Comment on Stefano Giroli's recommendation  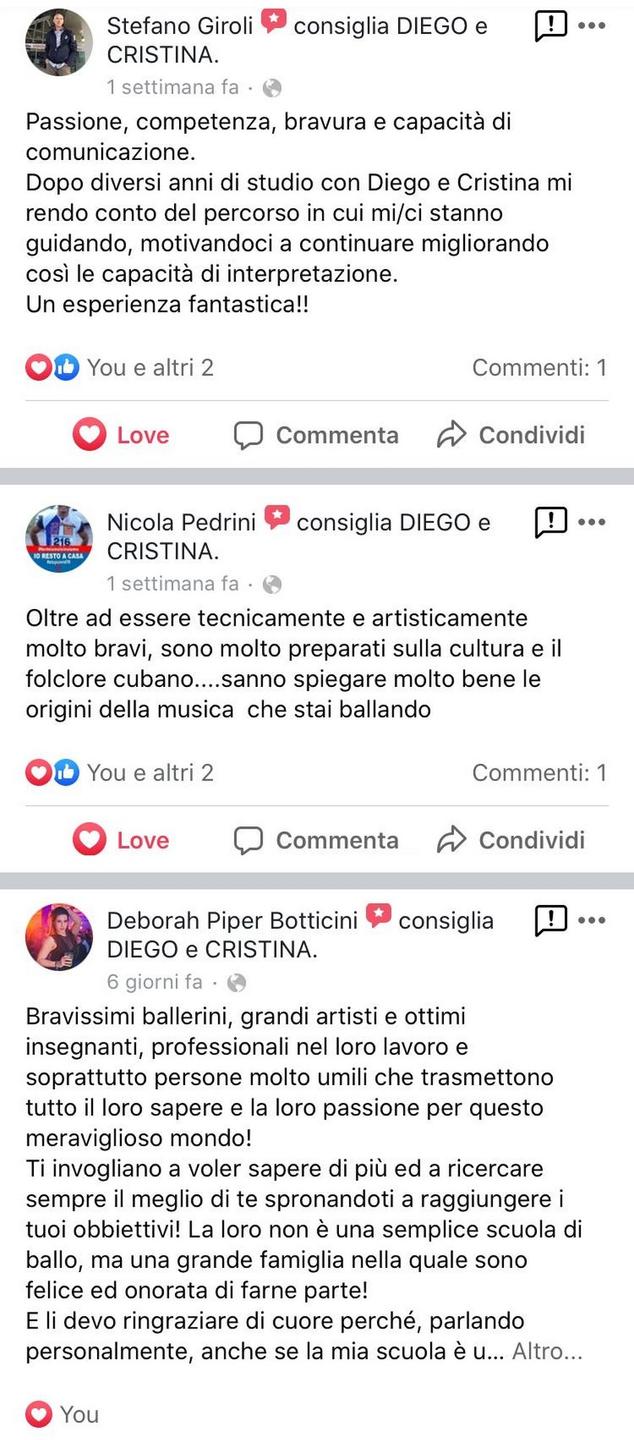coord(316,435)
